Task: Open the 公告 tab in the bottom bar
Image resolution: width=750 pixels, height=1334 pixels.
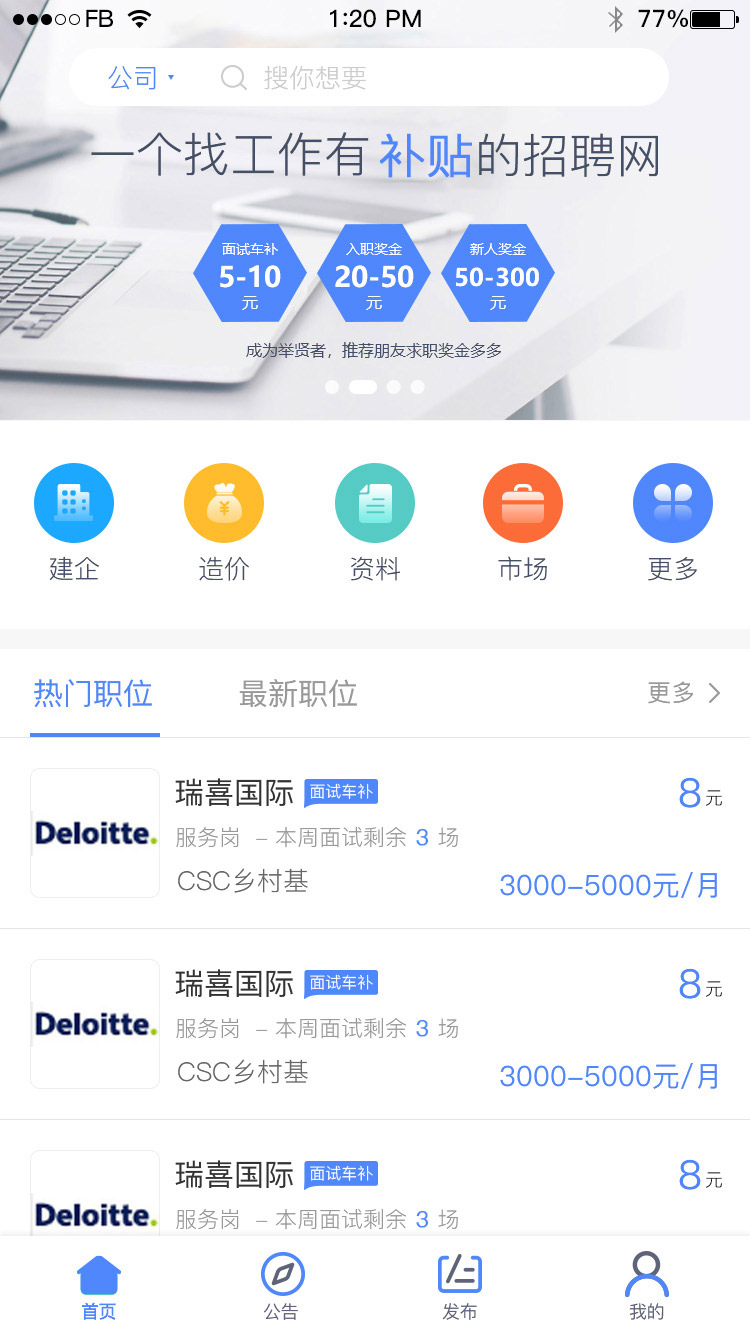Action: (x=282, y=1288)
